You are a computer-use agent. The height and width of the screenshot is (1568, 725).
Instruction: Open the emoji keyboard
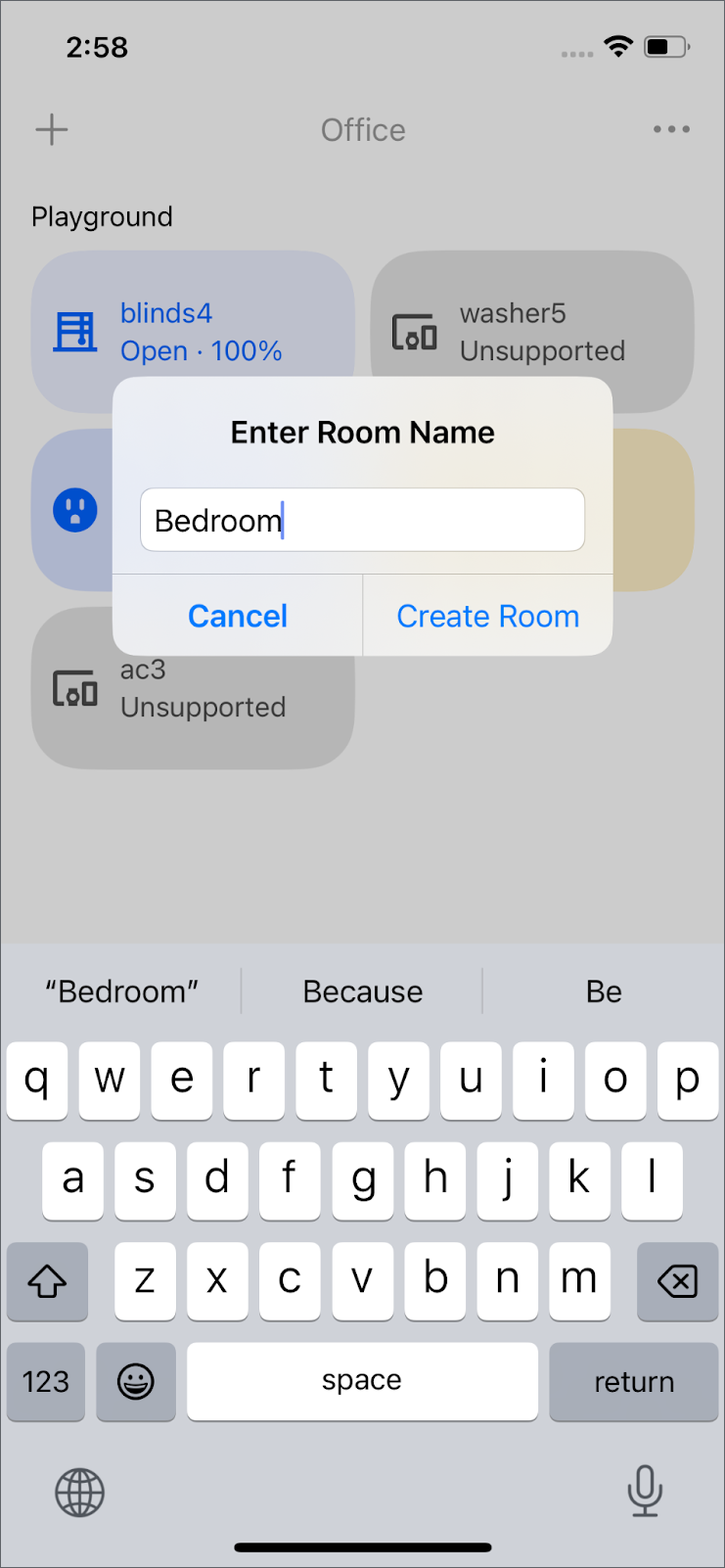click(136, 1381)
